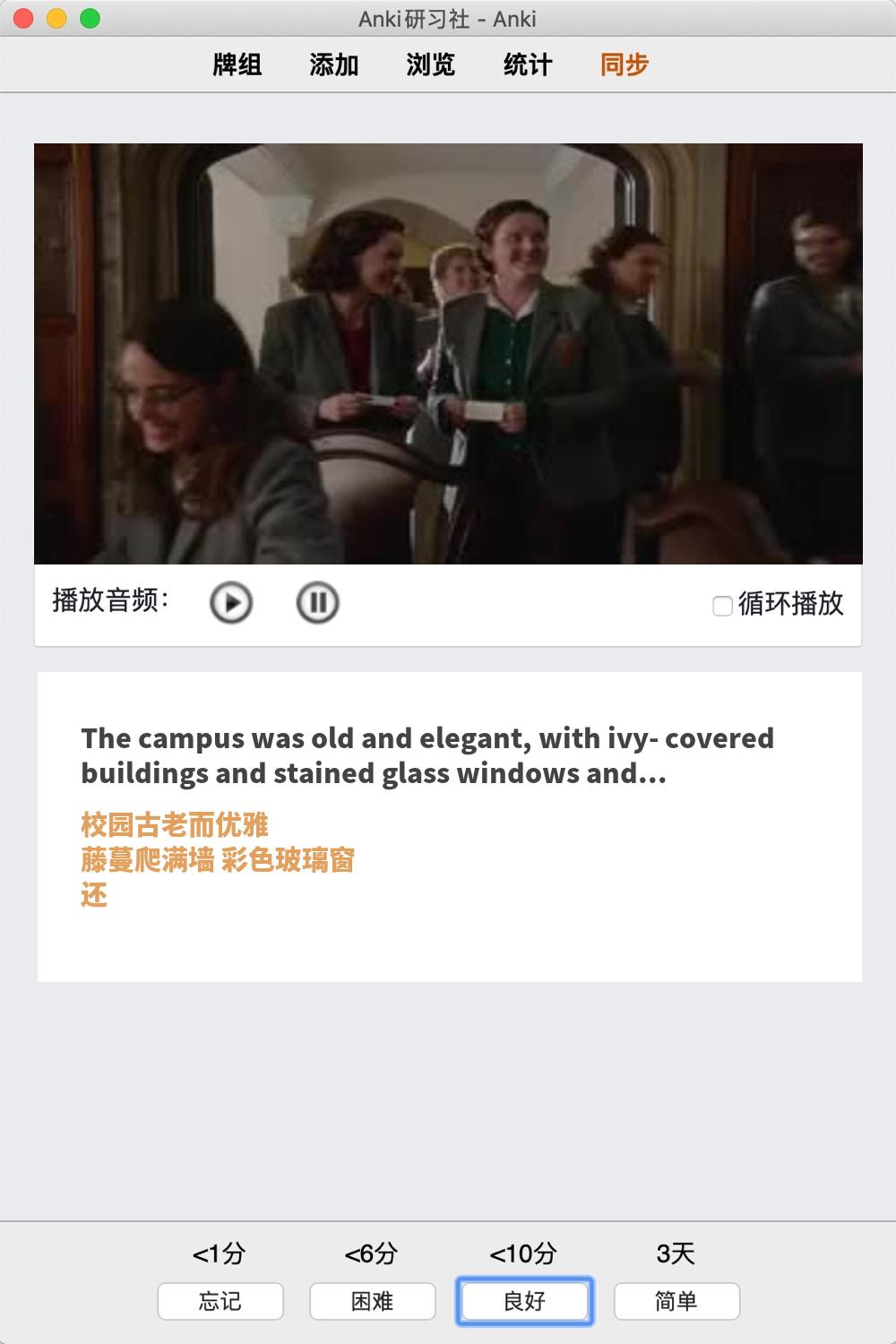Open 统计 statistics
896x1344 pixels.
click(528, 65)
